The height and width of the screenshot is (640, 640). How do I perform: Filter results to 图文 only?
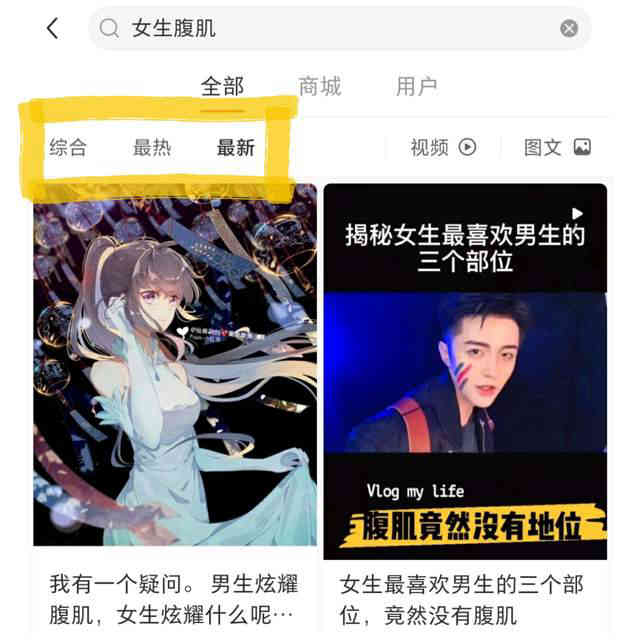[557, 148]
